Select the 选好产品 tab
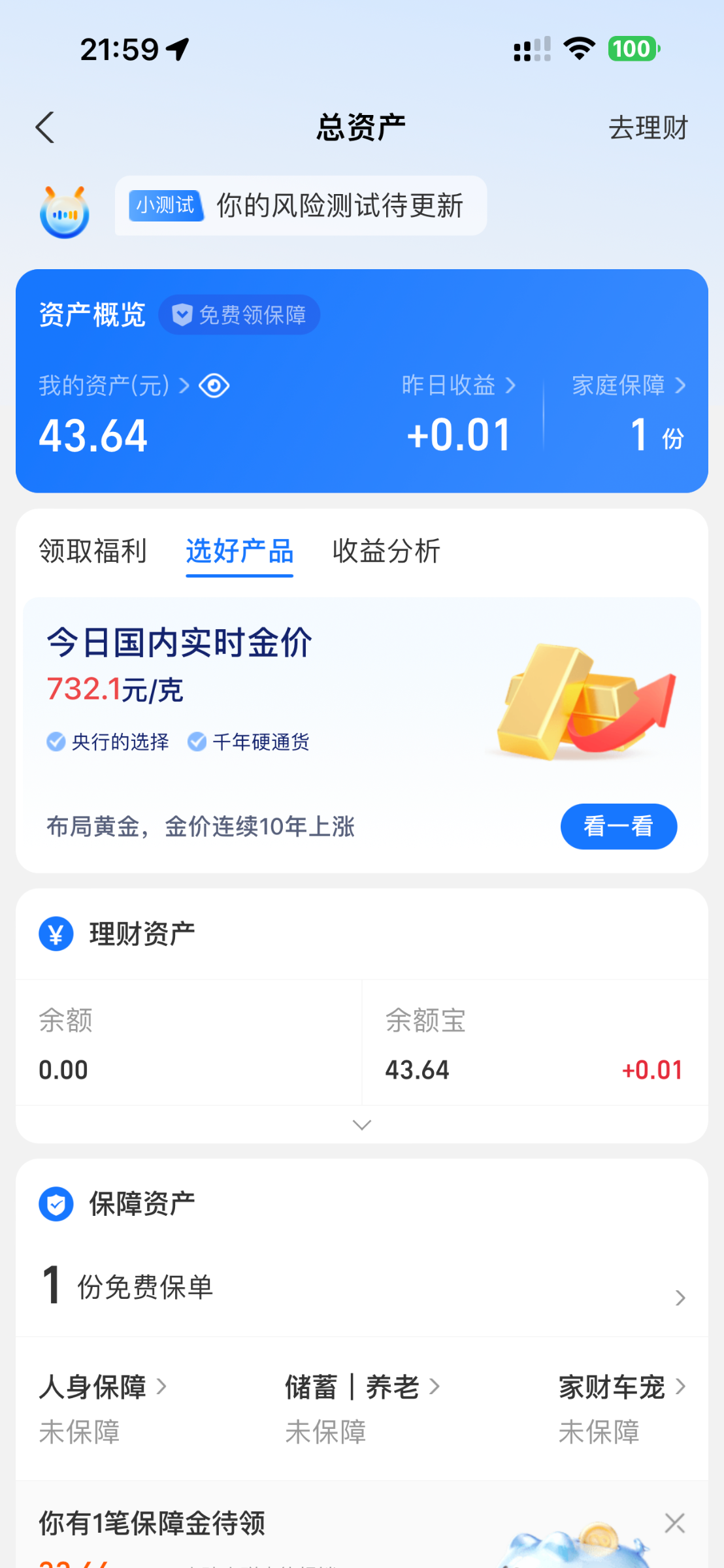This screenshot has height=1568, width=724. [x=239, y=551]
